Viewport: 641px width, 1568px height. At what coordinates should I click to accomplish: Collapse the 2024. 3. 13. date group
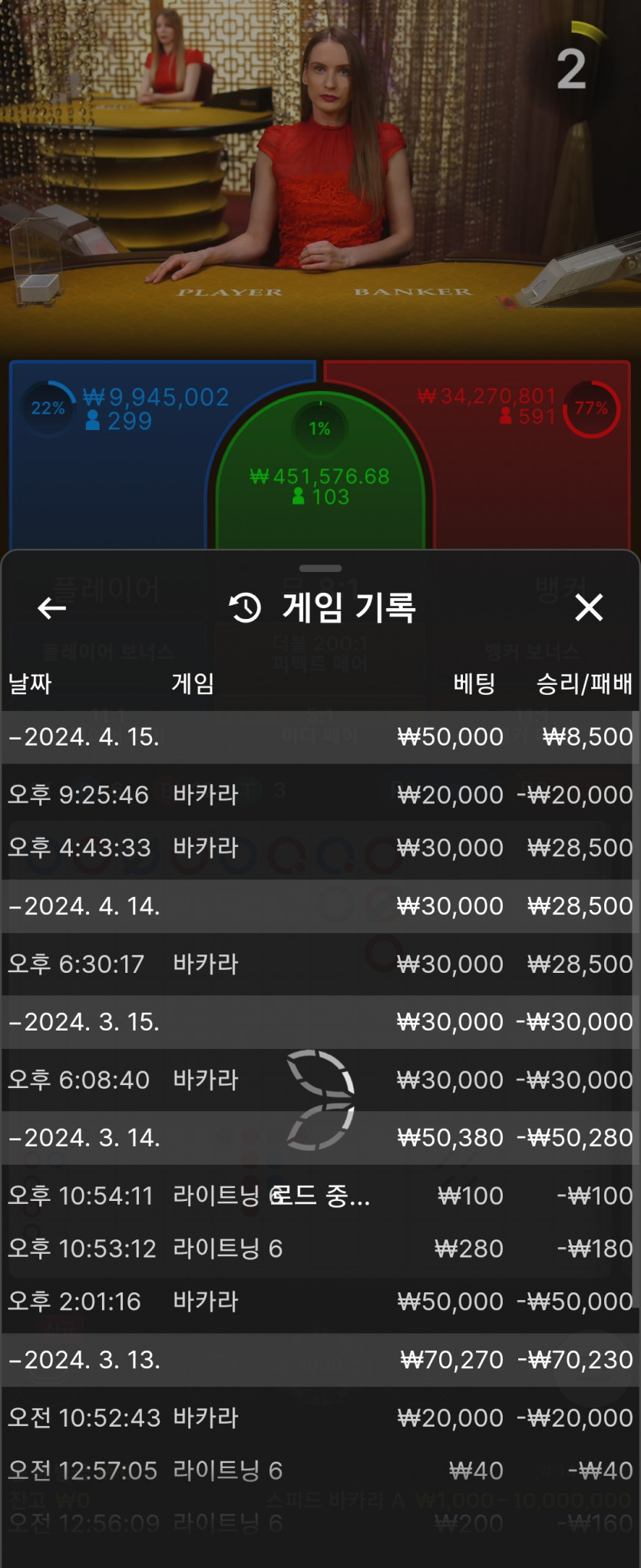84,1360
